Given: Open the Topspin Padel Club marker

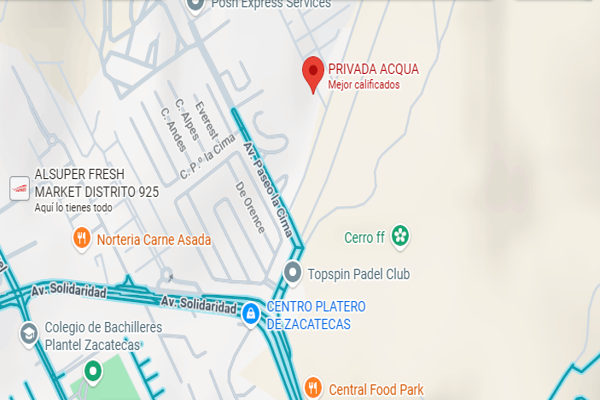Looking at the screenshot, I should 293,272.
